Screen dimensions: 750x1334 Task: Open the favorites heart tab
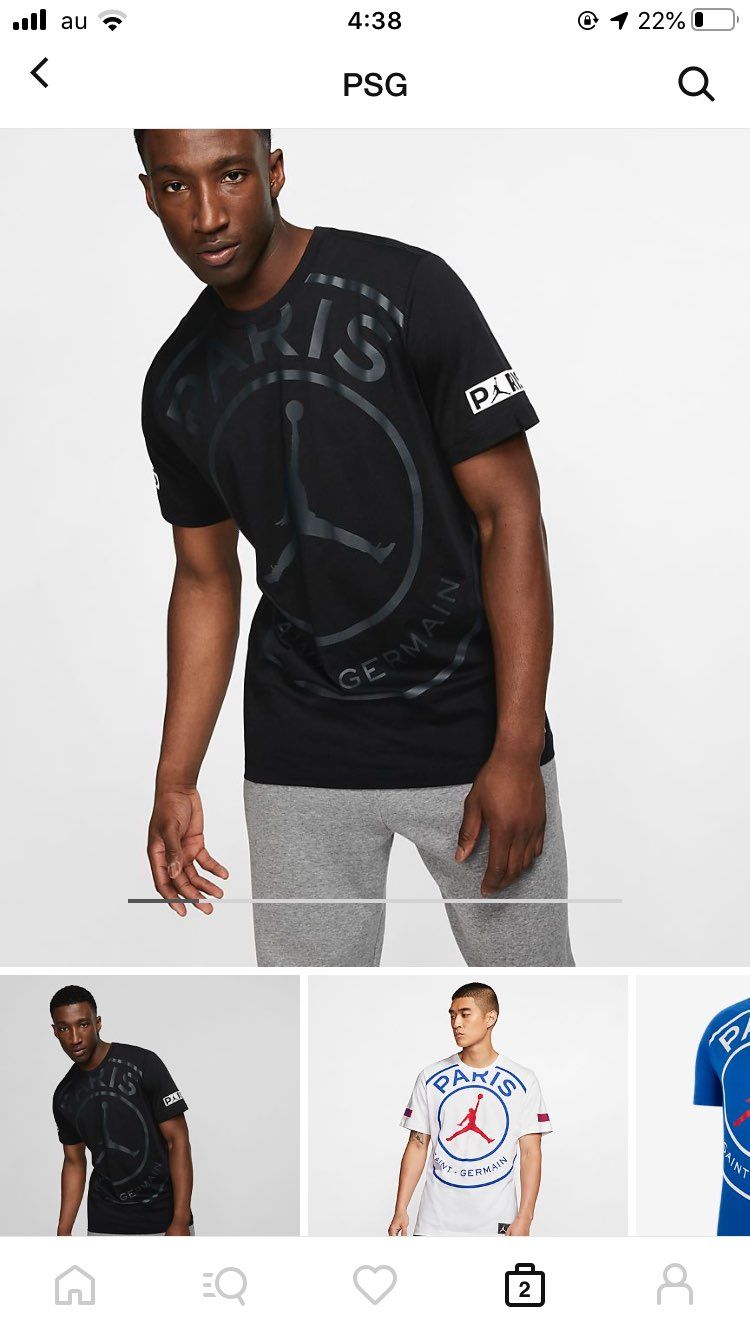375,1285
